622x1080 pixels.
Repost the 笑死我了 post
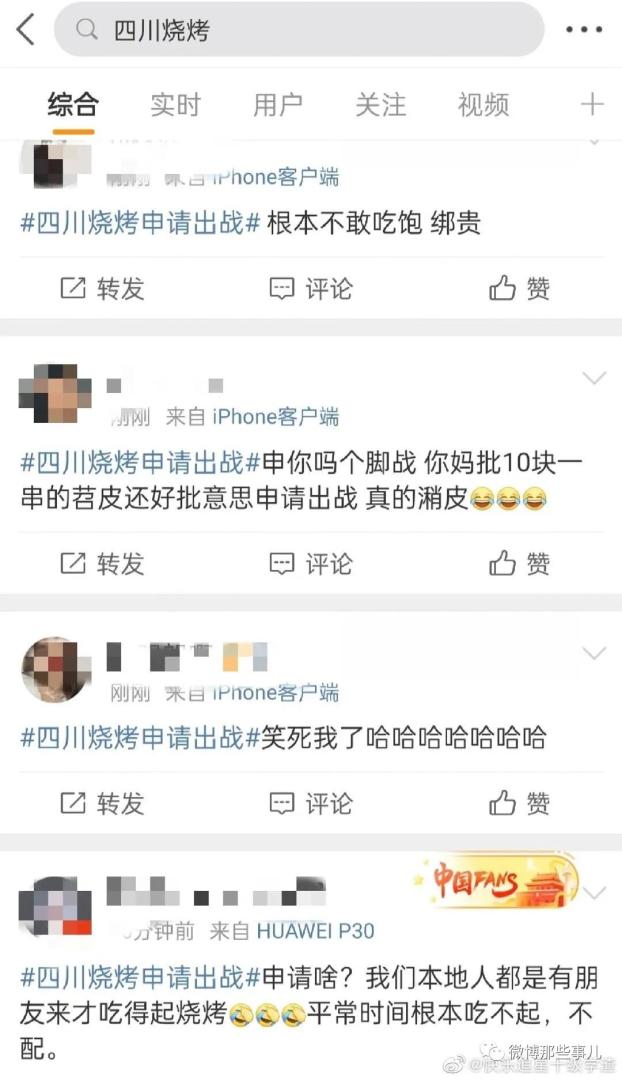coord(102,802)
